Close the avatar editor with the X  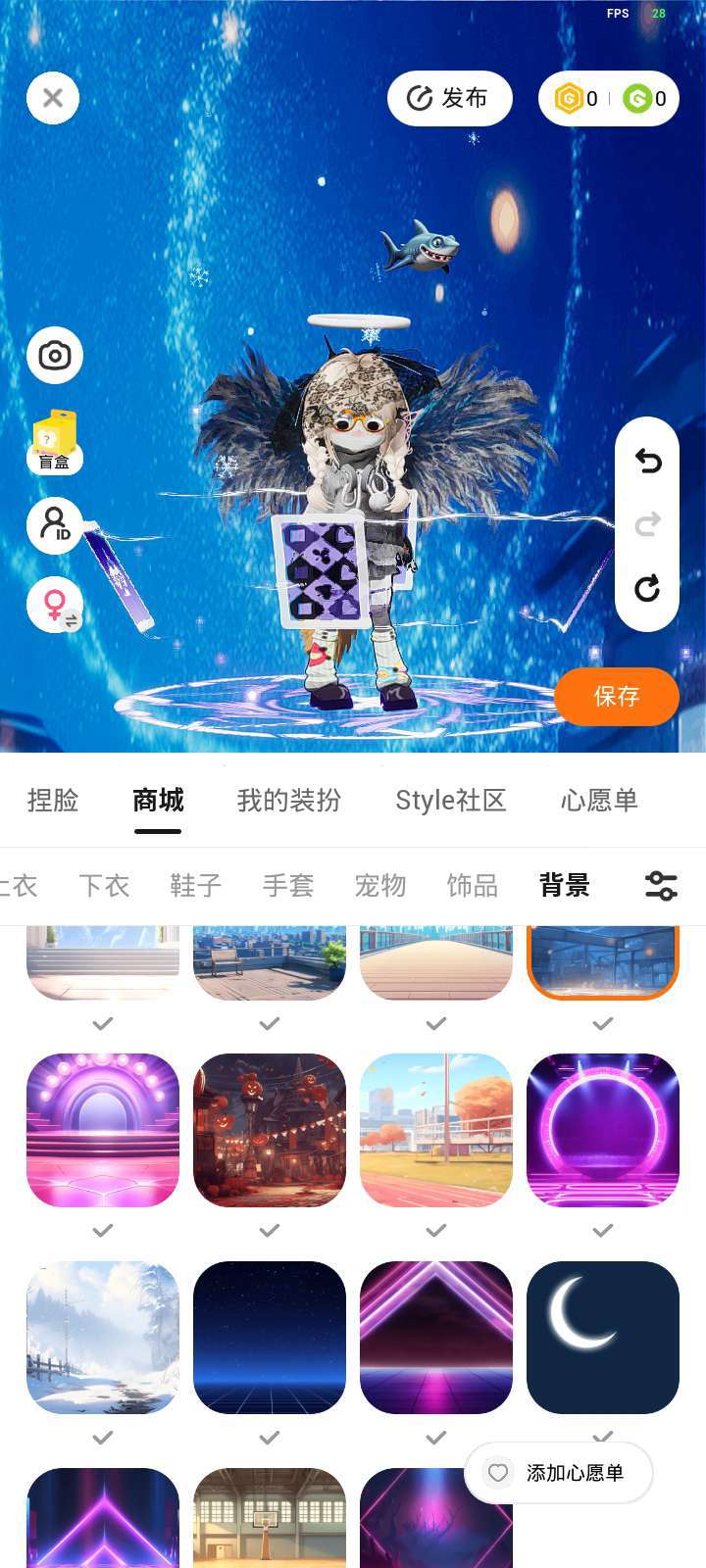pos(53,98)
